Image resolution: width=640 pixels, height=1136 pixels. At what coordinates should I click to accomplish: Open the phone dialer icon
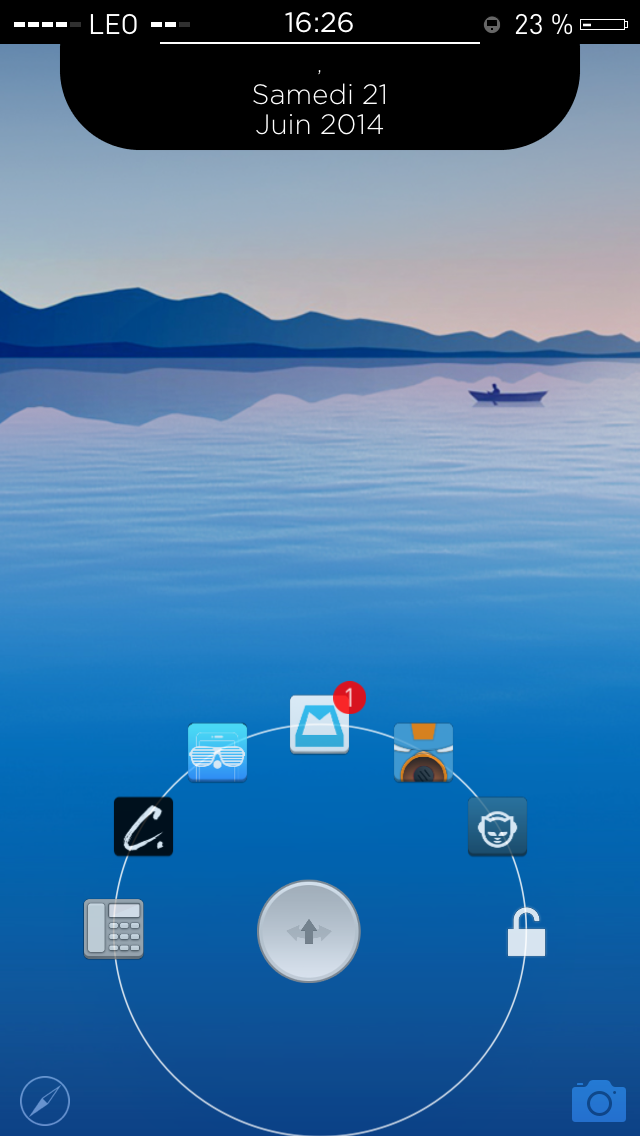[114, 928]
